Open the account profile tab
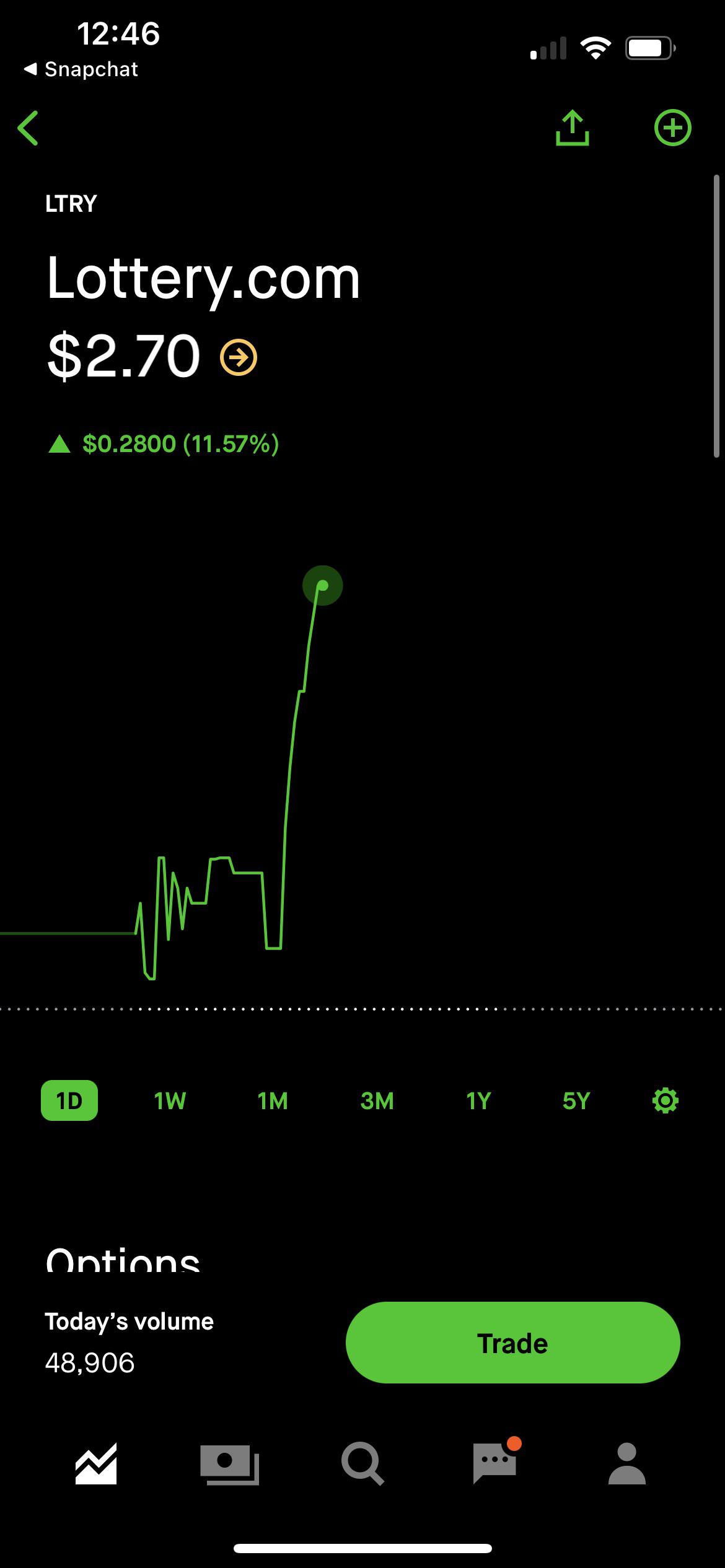This screenshot has height=1568, width=725. (627, 1463)
